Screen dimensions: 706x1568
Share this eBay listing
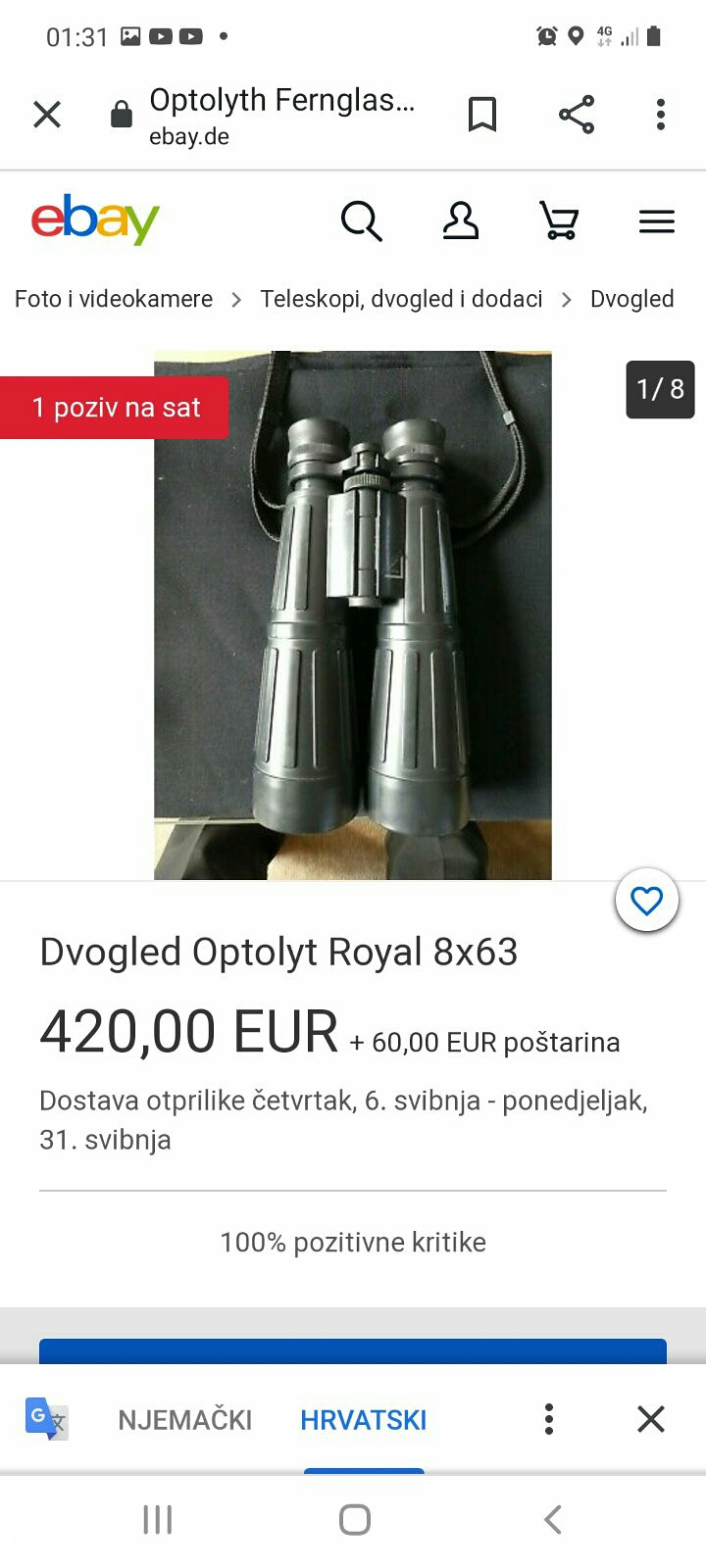pyautogui.click(x=578, y=114)
